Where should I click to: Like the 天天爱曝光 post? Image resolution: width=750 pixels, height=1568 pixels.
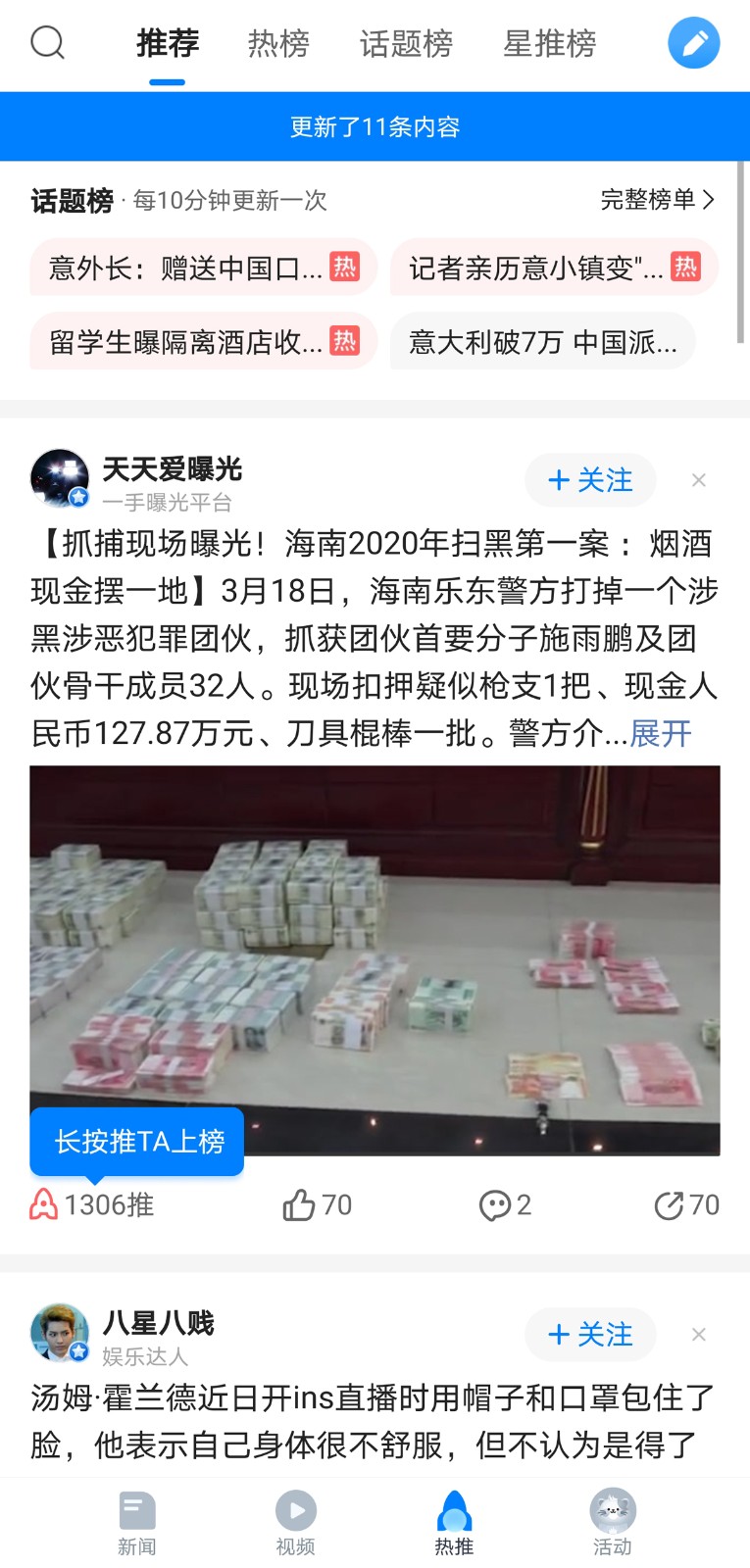click(x=317, y=1204)
